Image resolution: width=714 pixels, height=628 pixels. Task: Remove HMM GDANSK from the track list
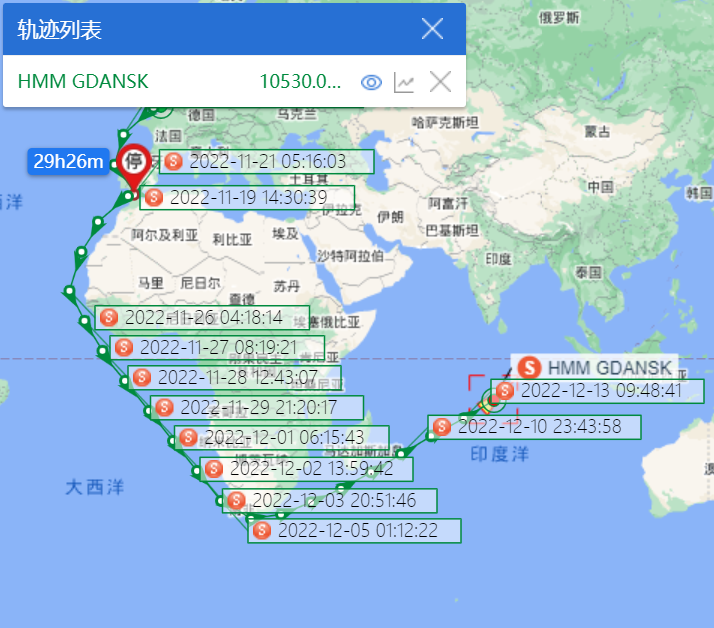tap(440, 82)
